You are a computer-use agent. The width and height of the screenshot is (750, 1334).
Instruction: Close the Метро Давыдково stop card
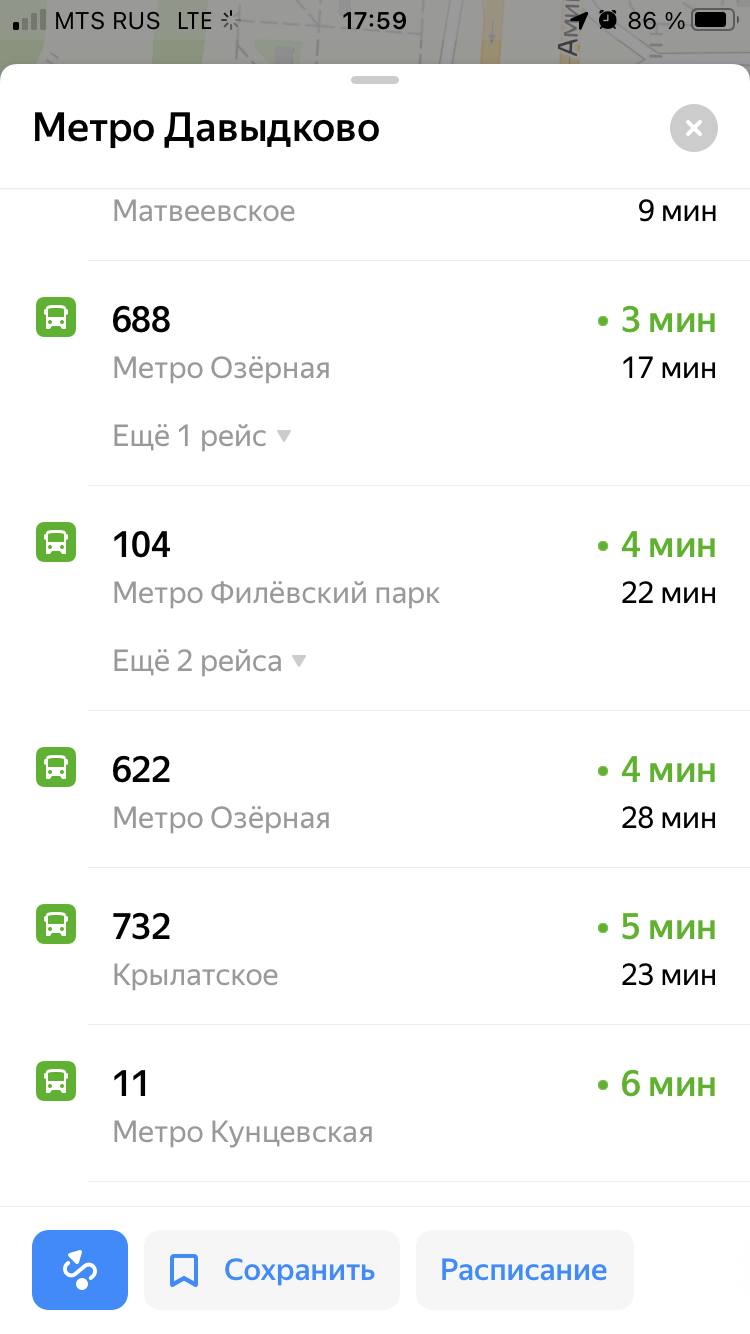tap(694, 128)
